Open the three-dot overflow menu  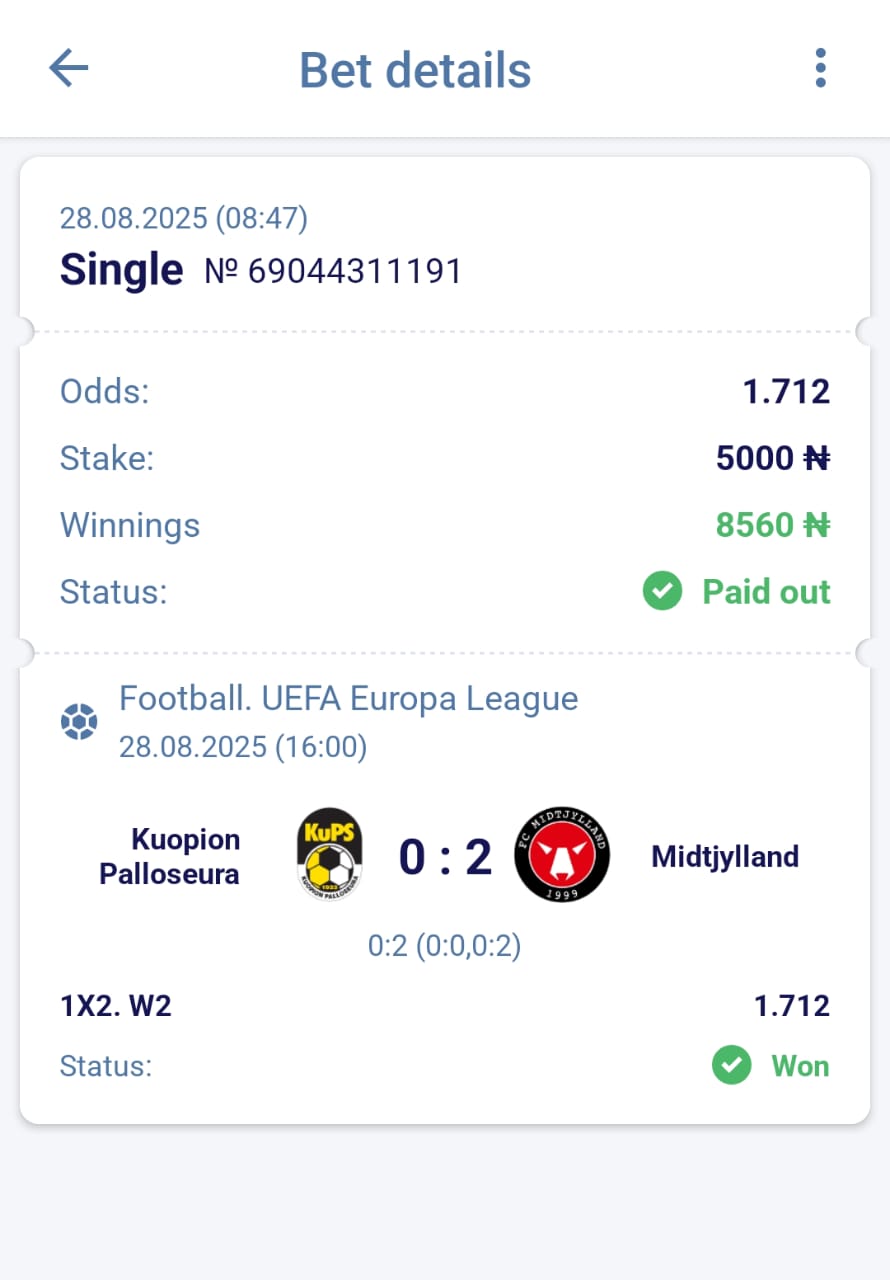(820, 68)
